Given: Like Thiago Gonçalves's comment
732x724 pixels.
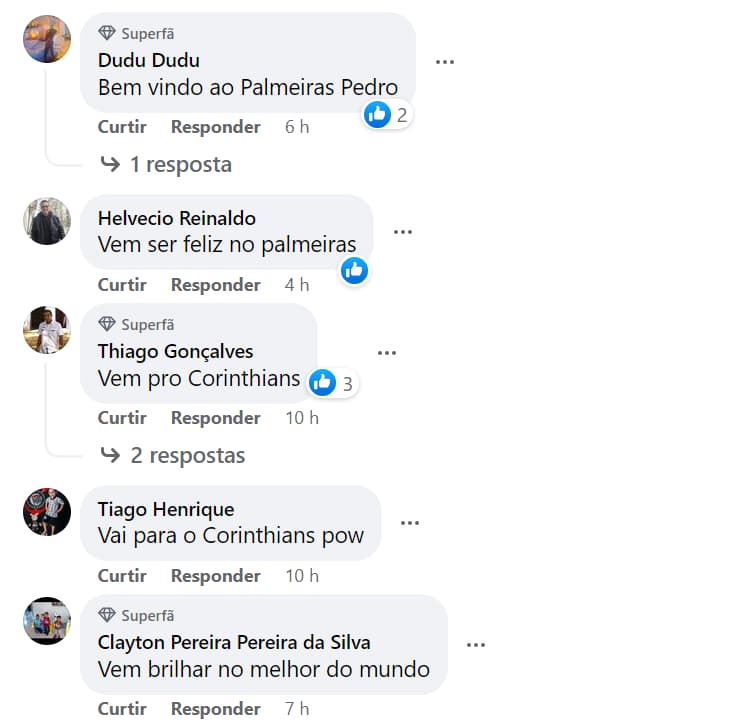Looking at the screenshot, I should (122, 418).
